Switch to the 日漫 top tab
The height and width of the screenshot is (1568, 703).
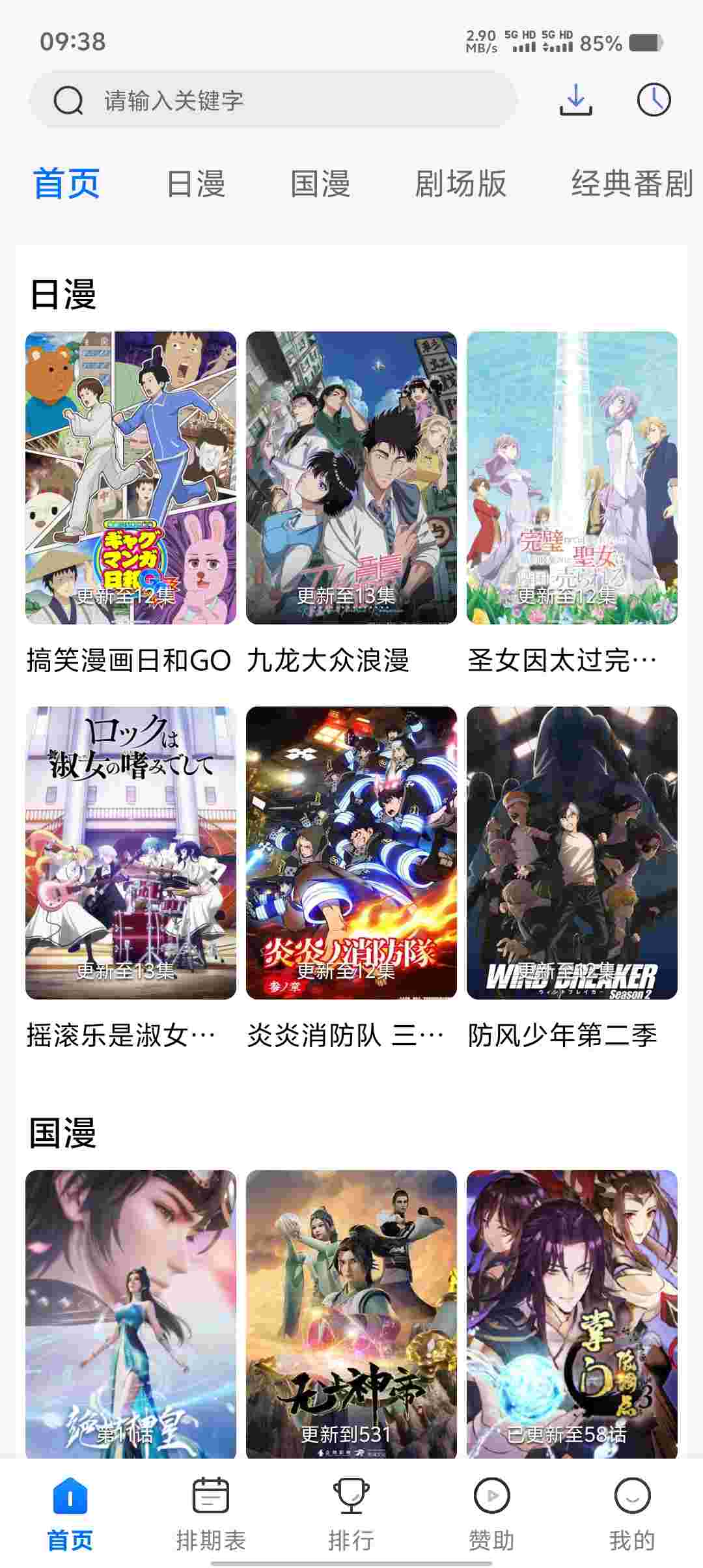pos(196,184)
